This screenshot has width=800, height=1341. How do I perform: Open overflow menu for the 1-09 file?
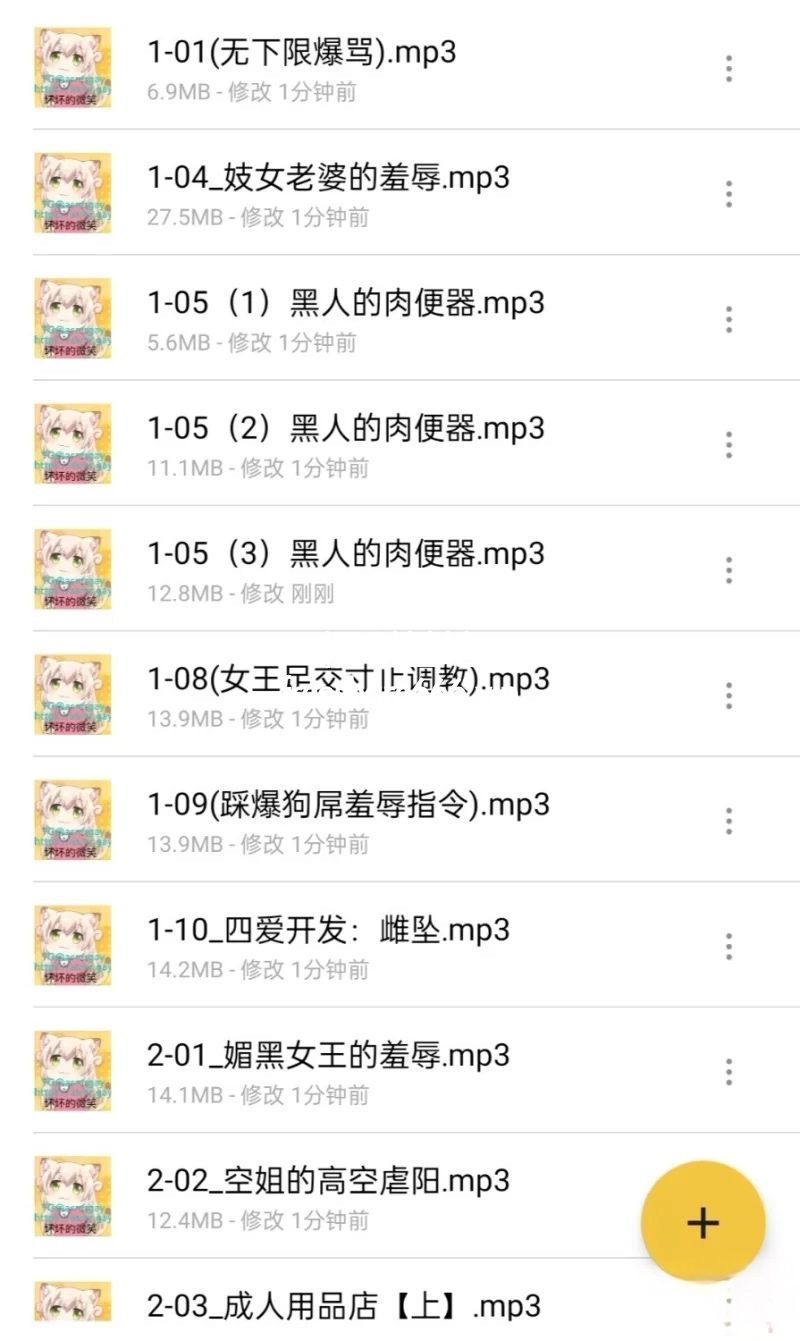point(729,820)
